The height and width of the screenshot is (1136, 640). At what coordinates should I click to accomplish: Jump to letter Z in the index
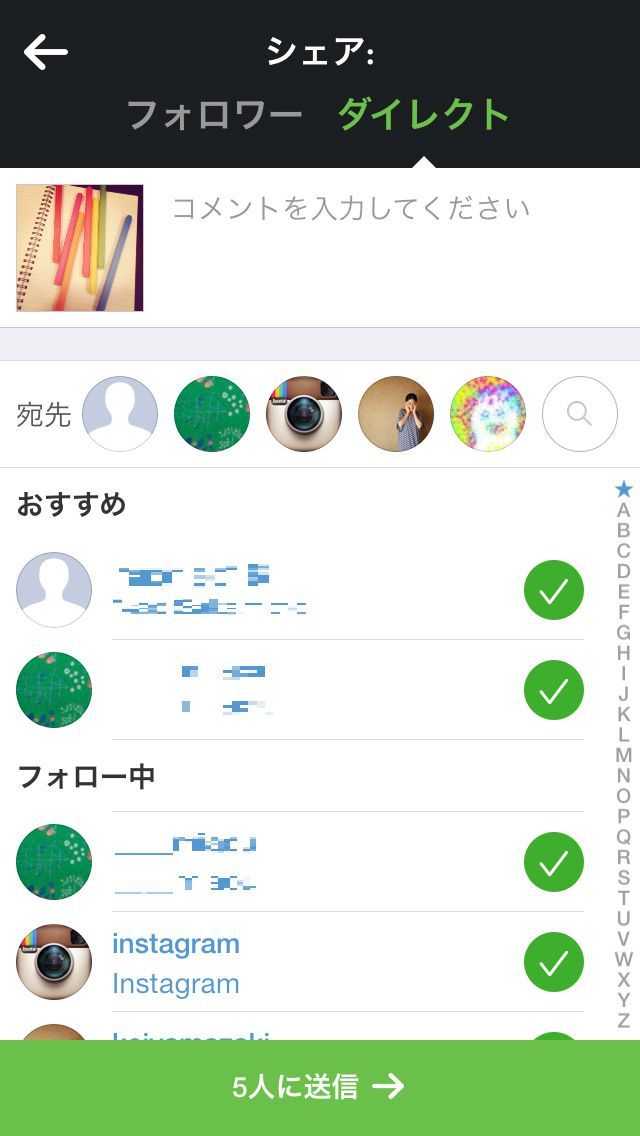[624, 1020]
